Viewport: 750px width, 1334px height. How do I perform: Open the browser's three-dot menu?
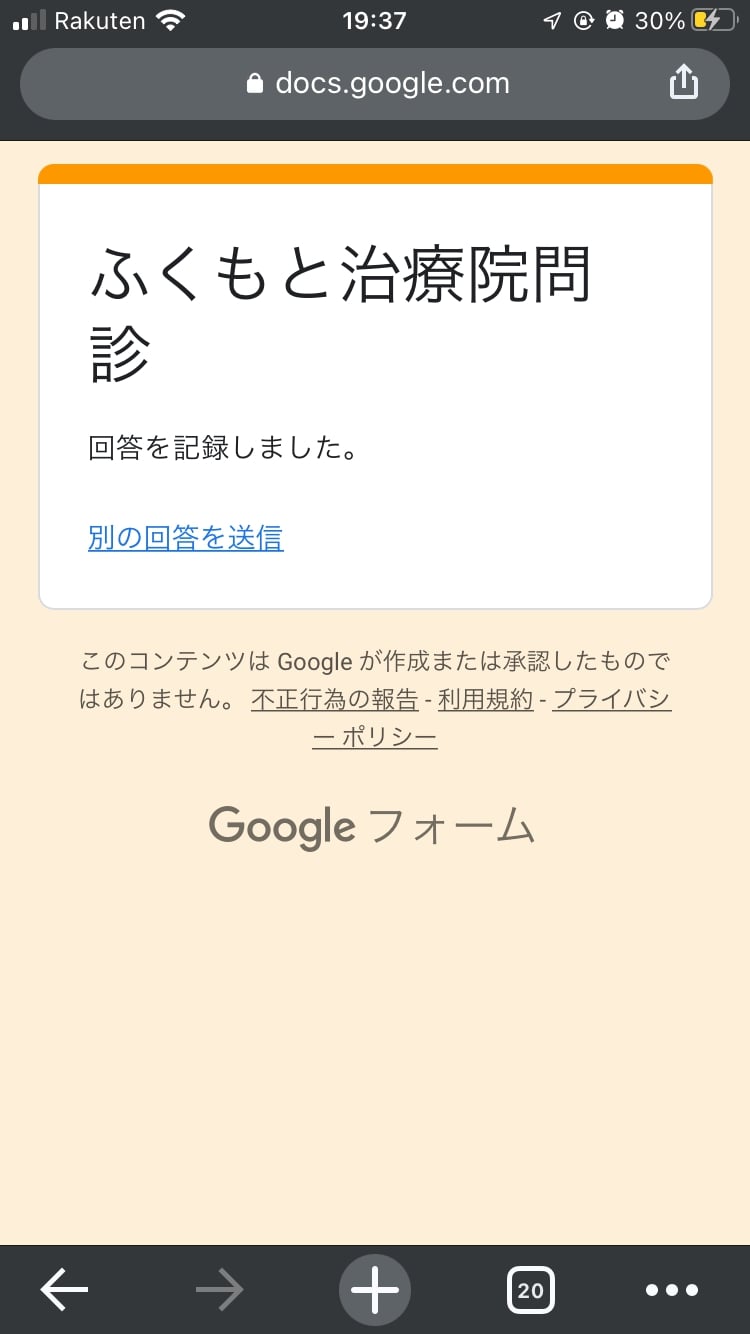(x=672, y=1290)
